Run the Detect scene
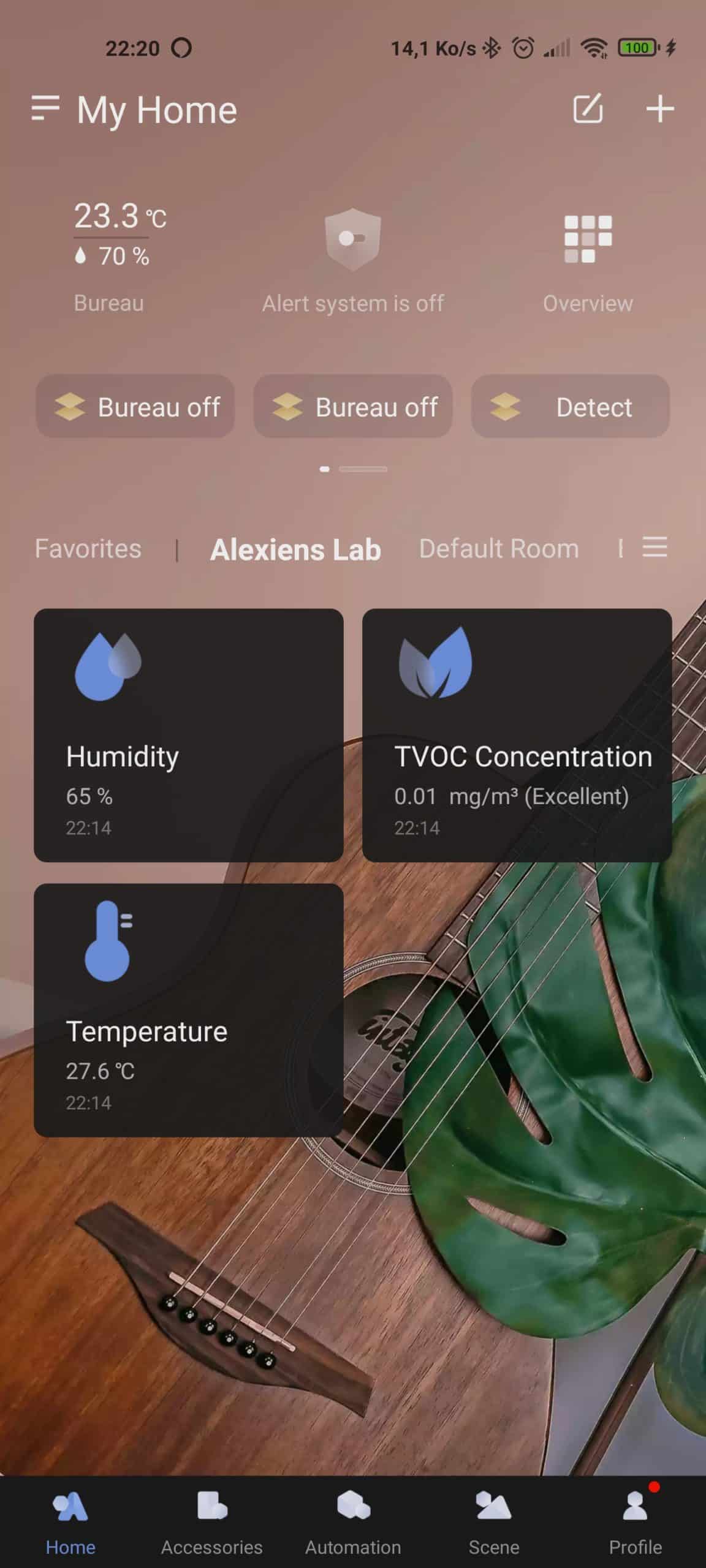This screenshot has height=1568, width=706. click(570, 407)
